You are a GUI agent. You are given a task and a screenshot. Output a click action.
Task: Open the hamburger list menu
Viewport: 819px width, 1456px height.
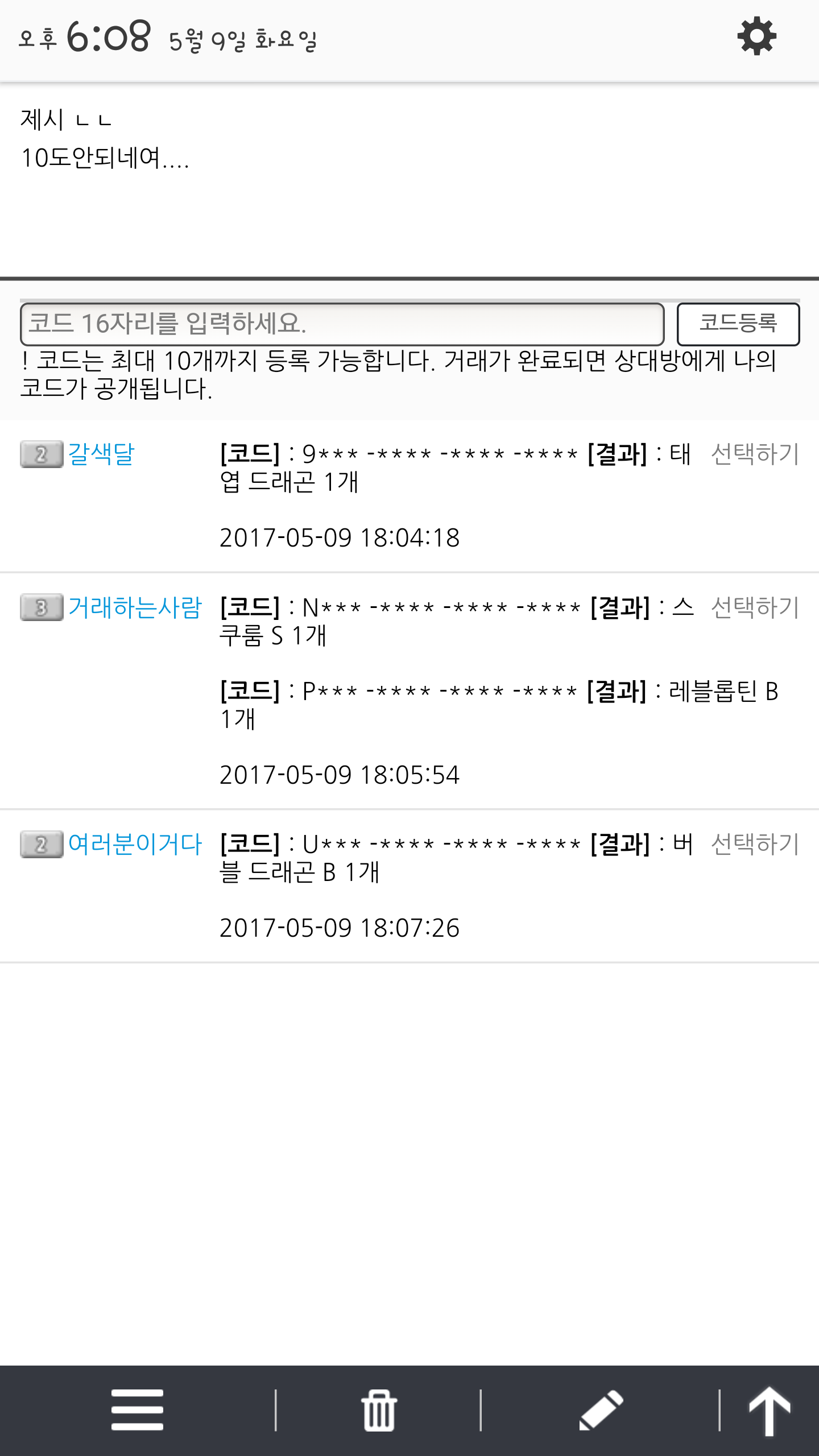coord(137,1410)
